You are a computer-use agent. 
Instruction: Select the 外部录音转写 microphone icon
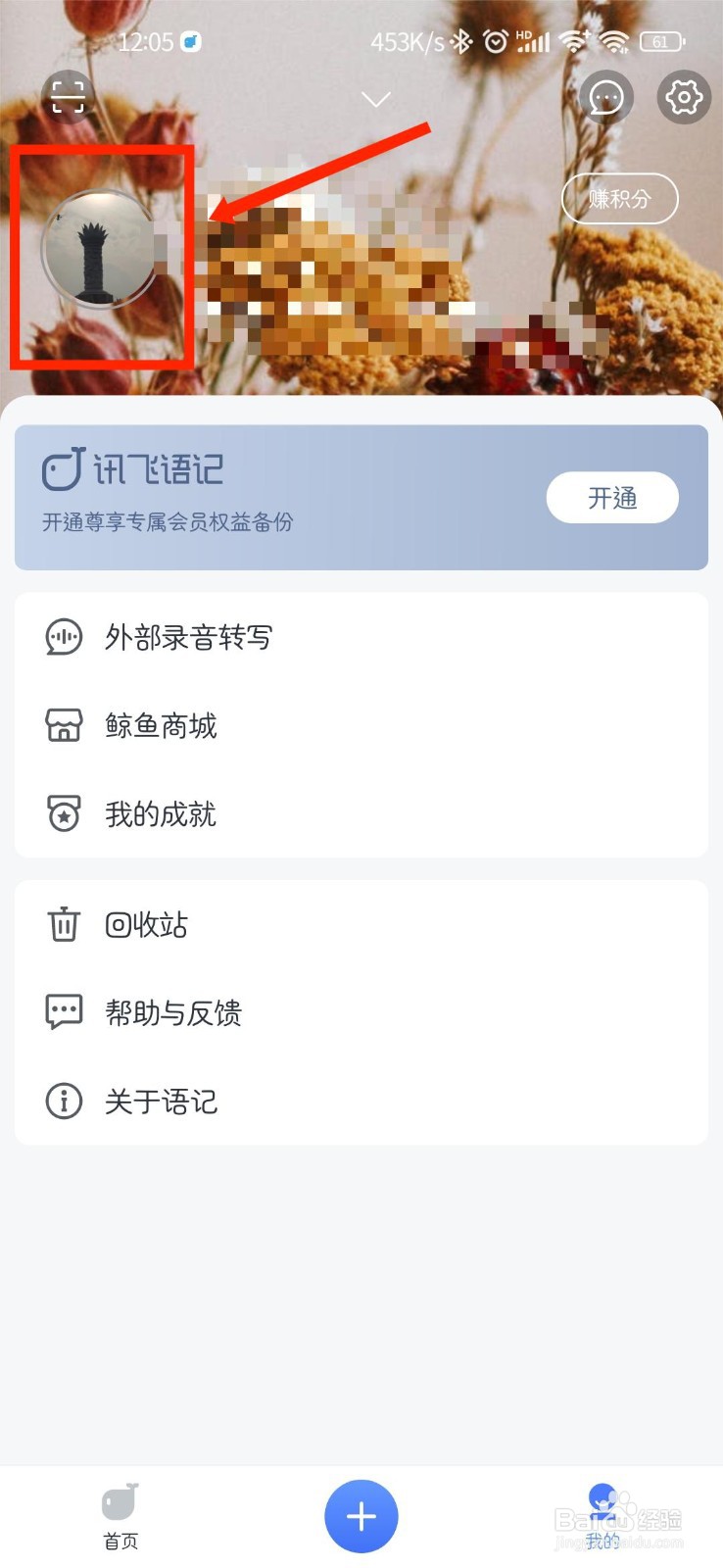(64, 637)
